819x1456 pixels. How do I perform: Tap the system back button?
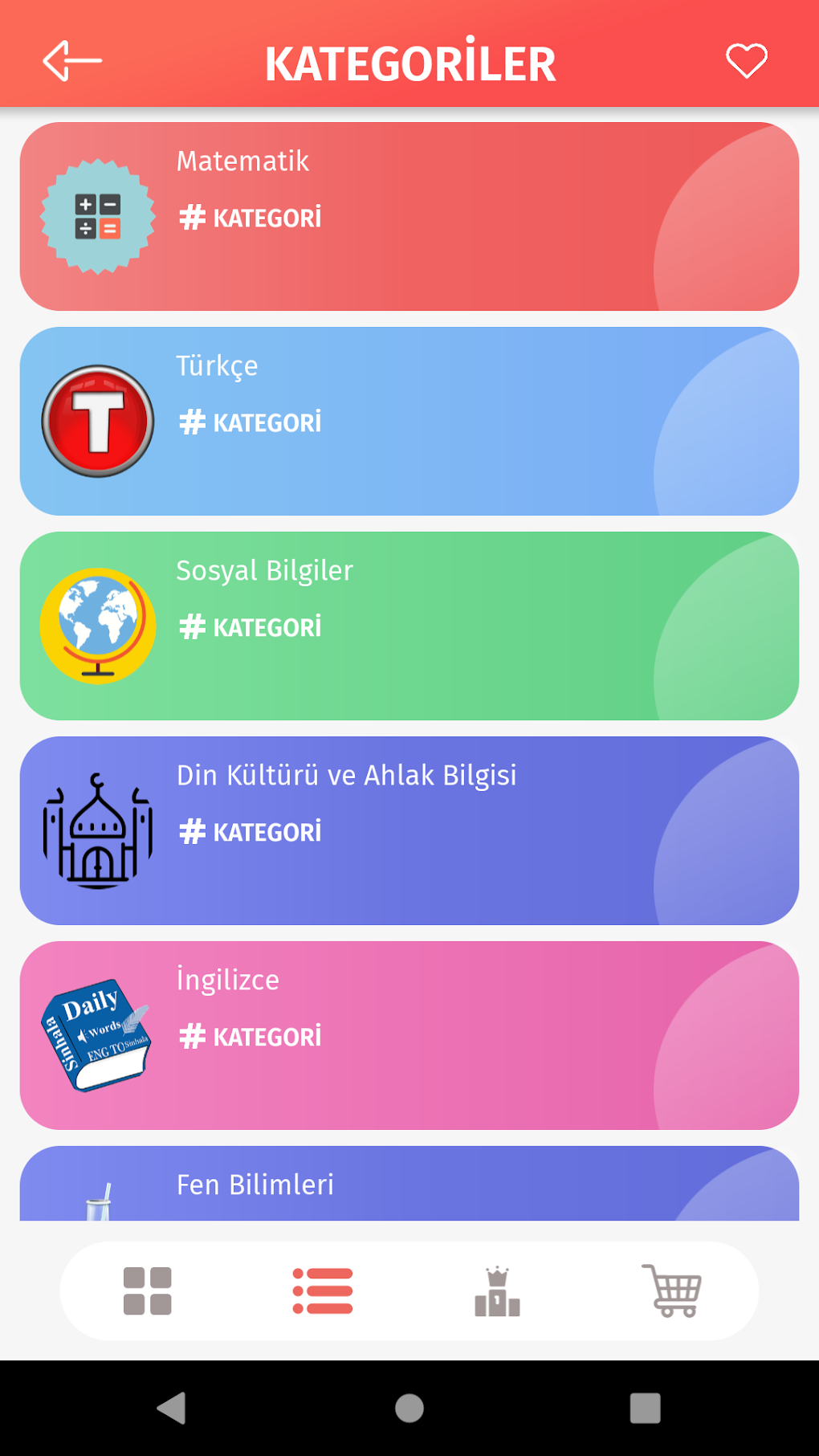click(172, 1408)
